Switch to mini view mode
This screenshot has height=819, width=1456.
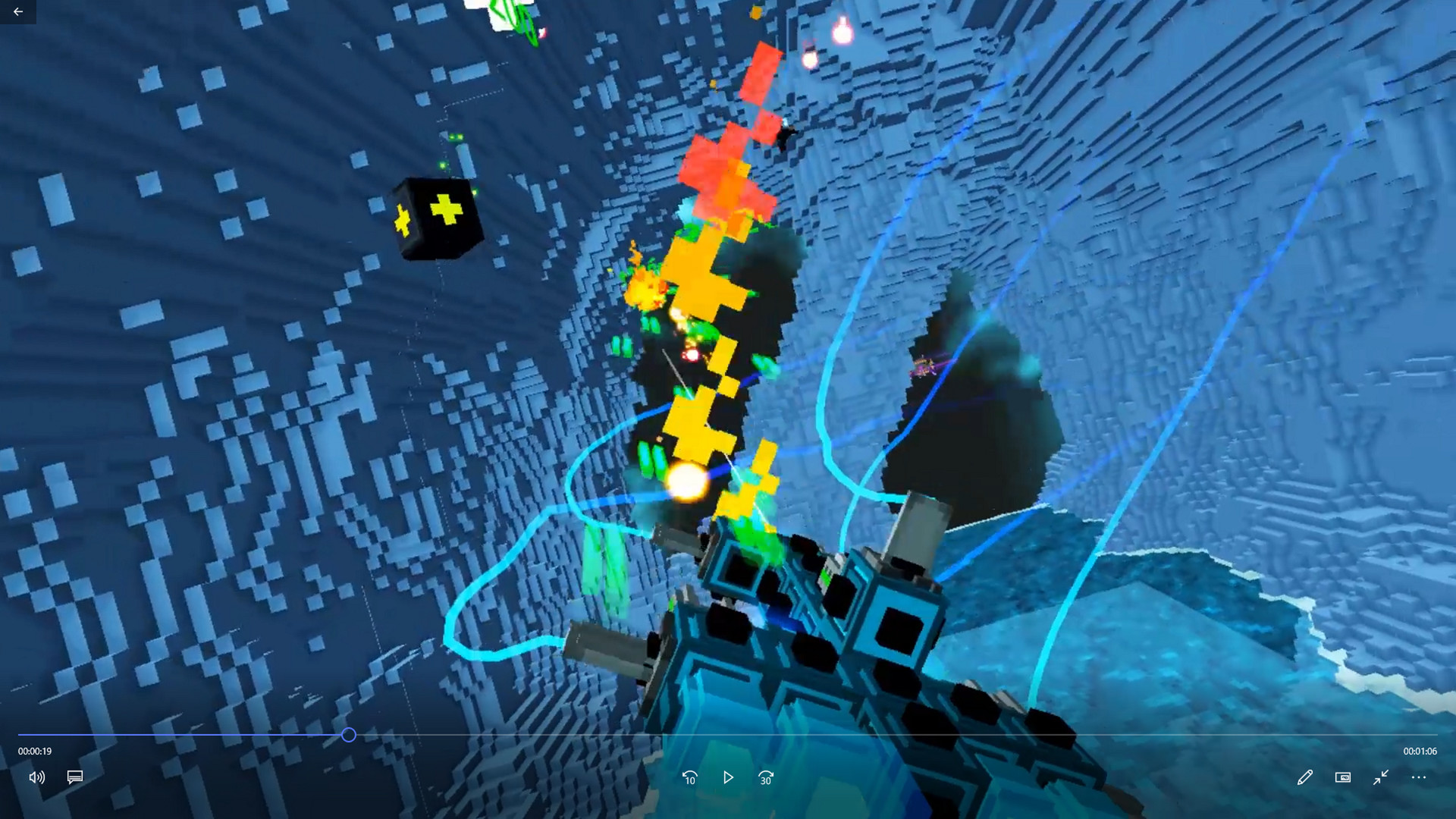(x=1342, y=777)
